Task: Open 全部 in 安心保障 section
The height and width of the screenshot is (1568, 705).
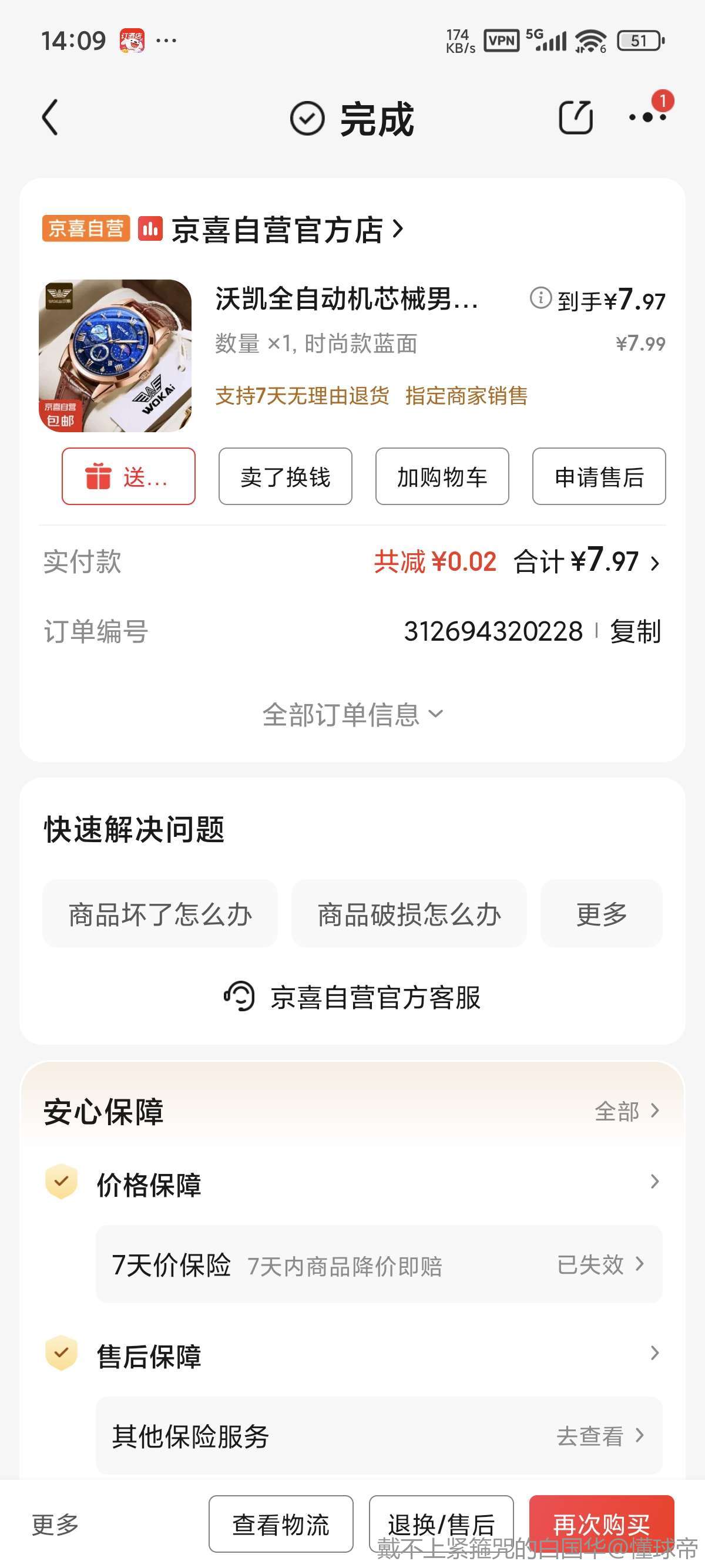Action: pos(627,1111)
